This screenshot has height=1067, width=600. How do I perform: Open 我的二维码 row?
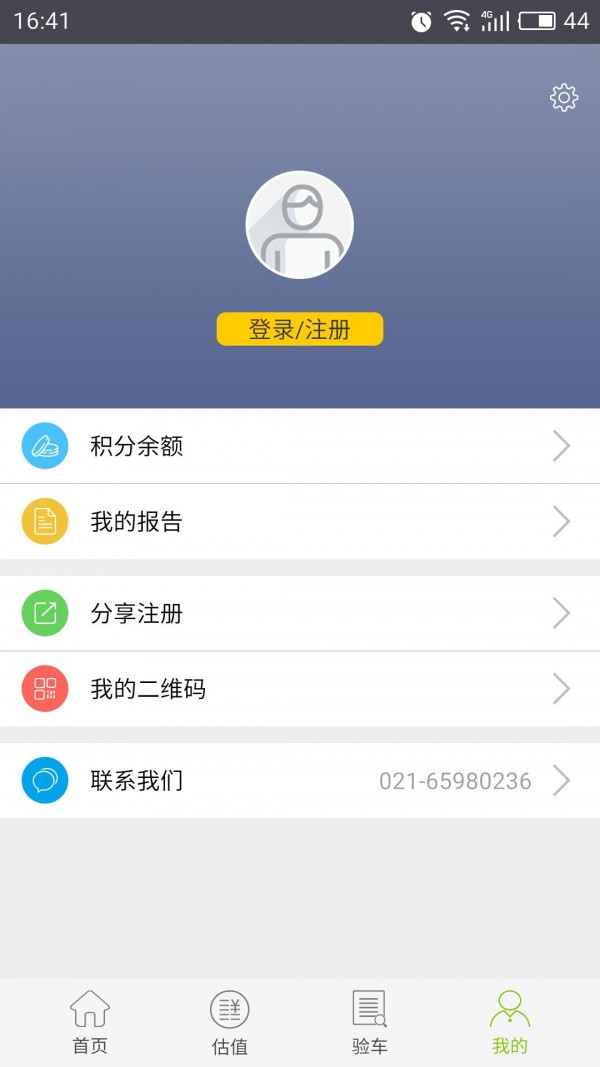300,689
